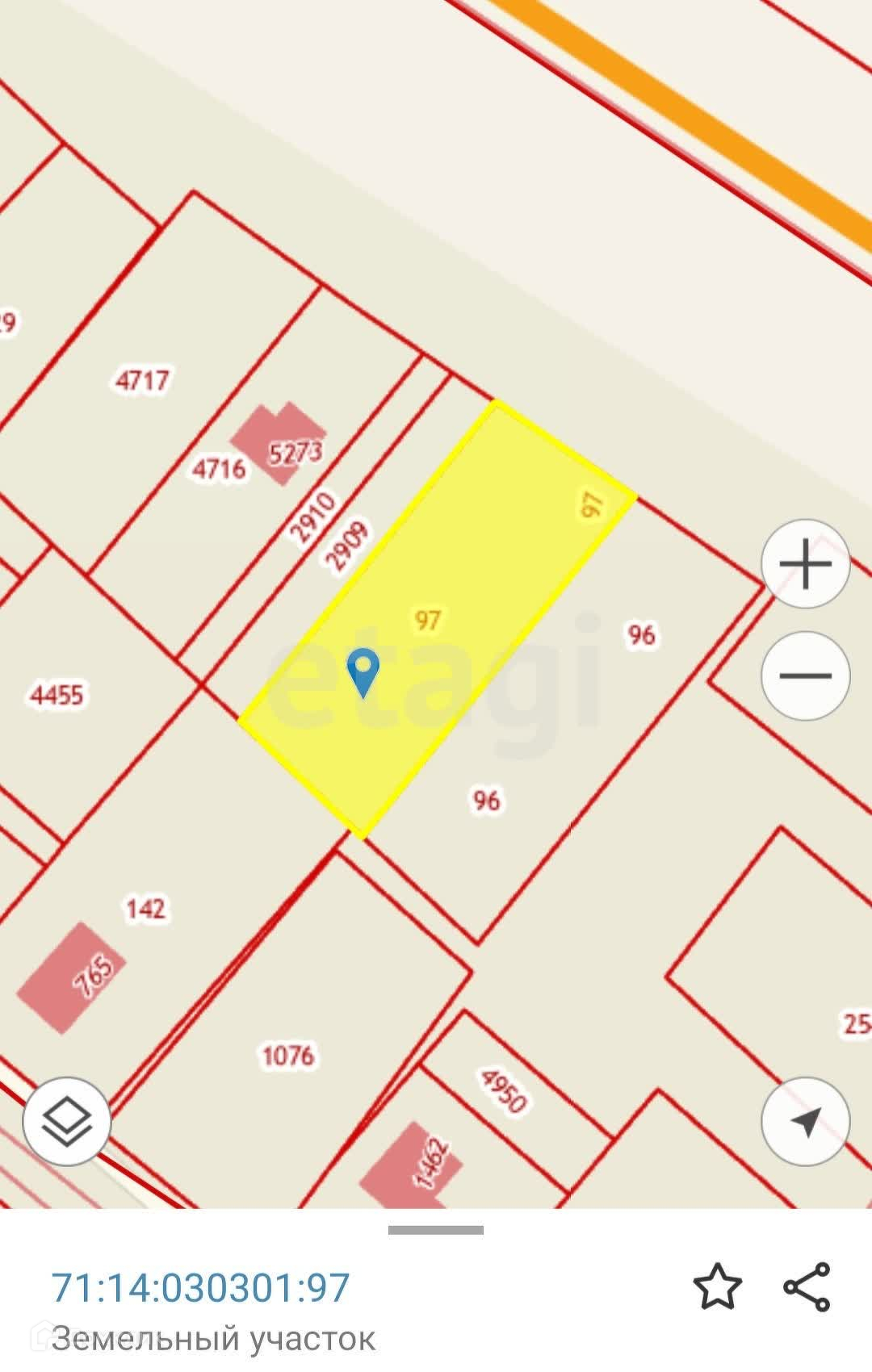
Task: Add parcel 71:14:030301:97 to favorites
Action: point(717,1286)
